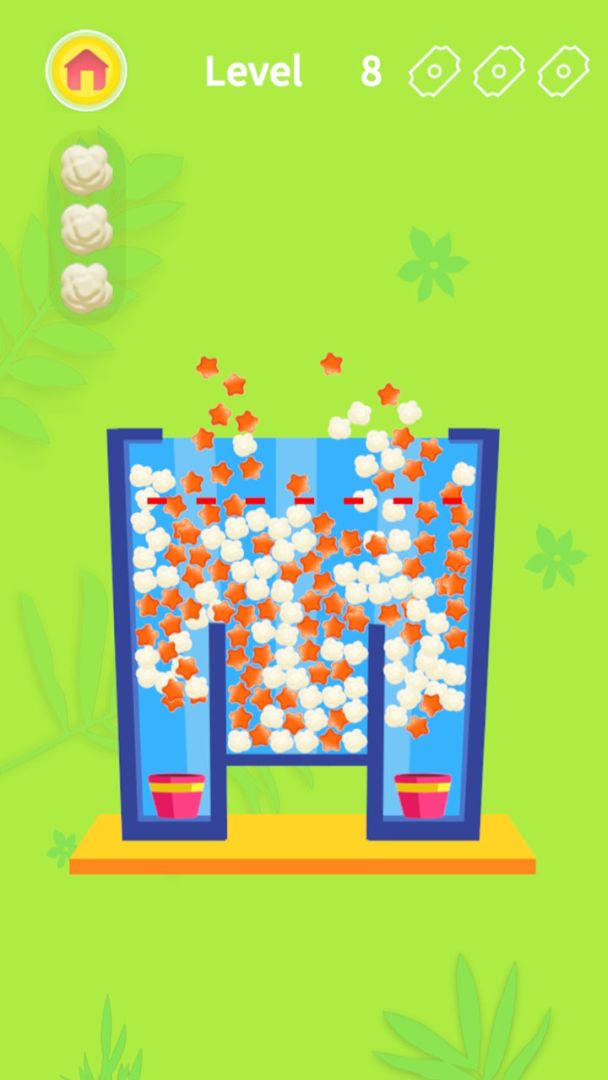Image resolution: width=608 pixels, height=1080 pixels.
Task: Return to the home menu
Action: click(x=86, y=69)
